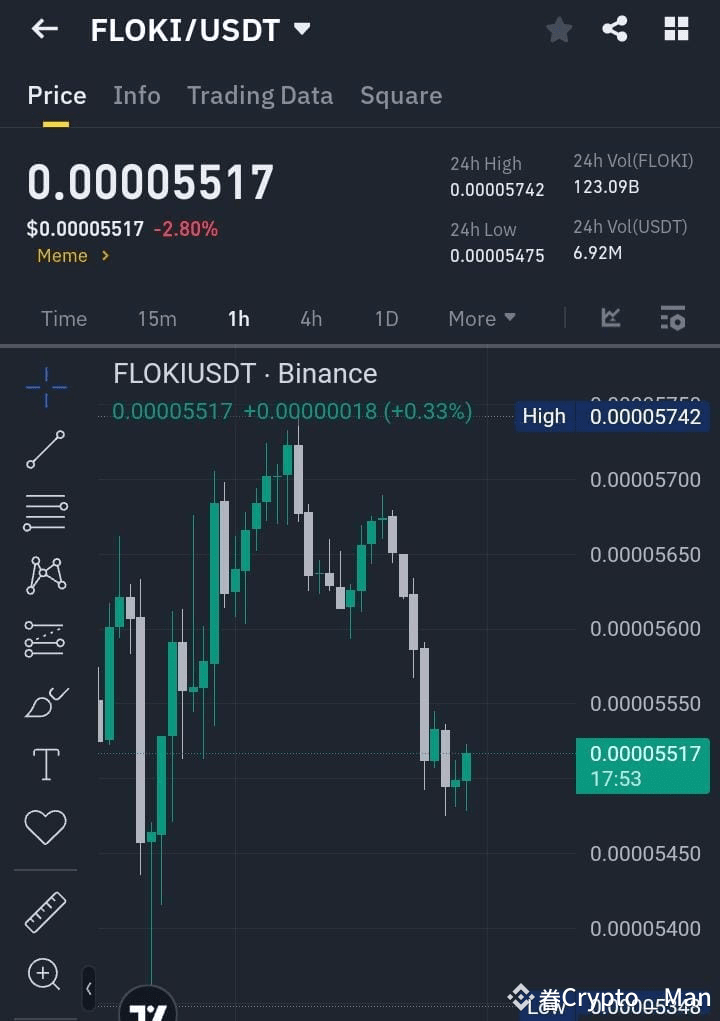Toggle FLOKI/USDT as favorite star
The image size is (720, 1021).
(x=558, y=29)
